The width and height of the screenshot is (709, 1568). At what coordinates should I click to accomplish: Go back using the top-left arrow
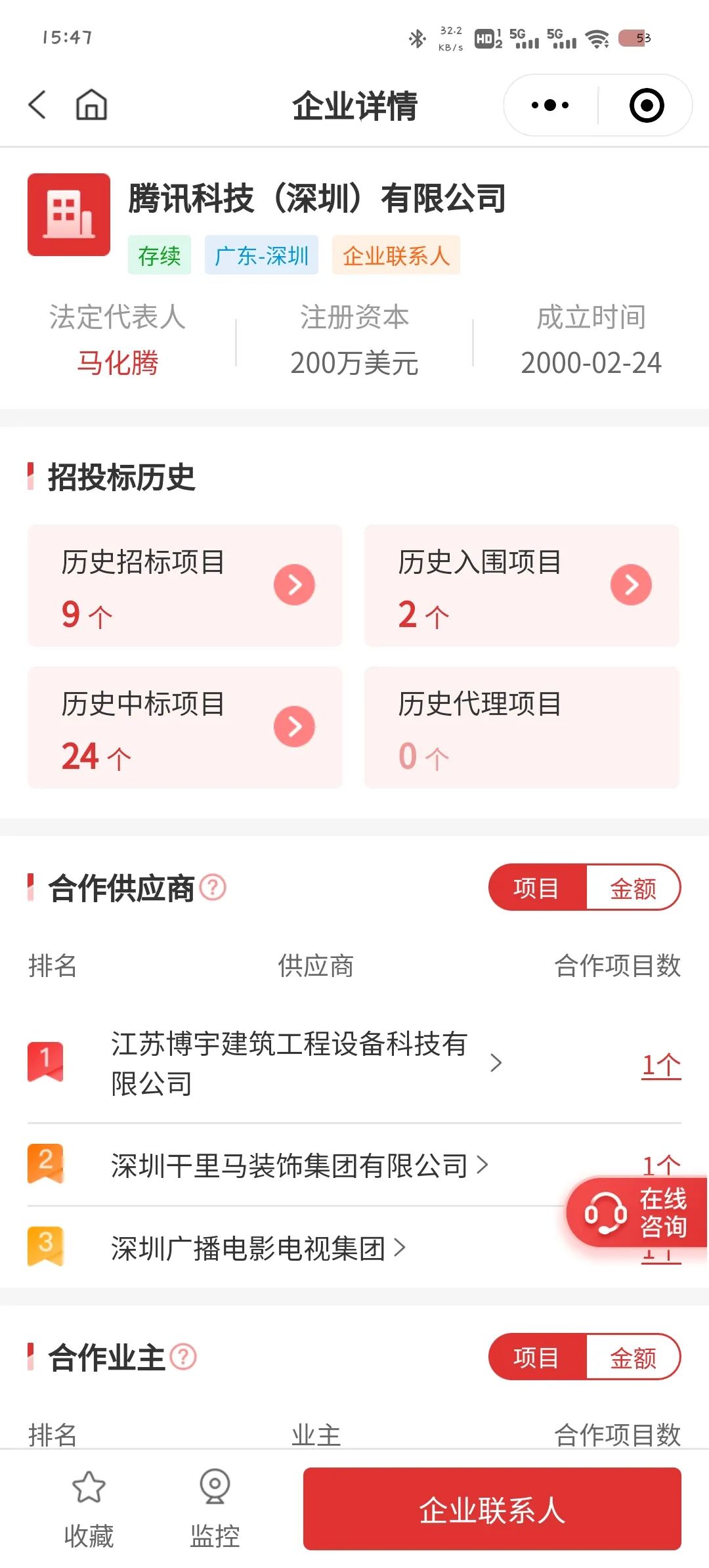pos(37,104)
